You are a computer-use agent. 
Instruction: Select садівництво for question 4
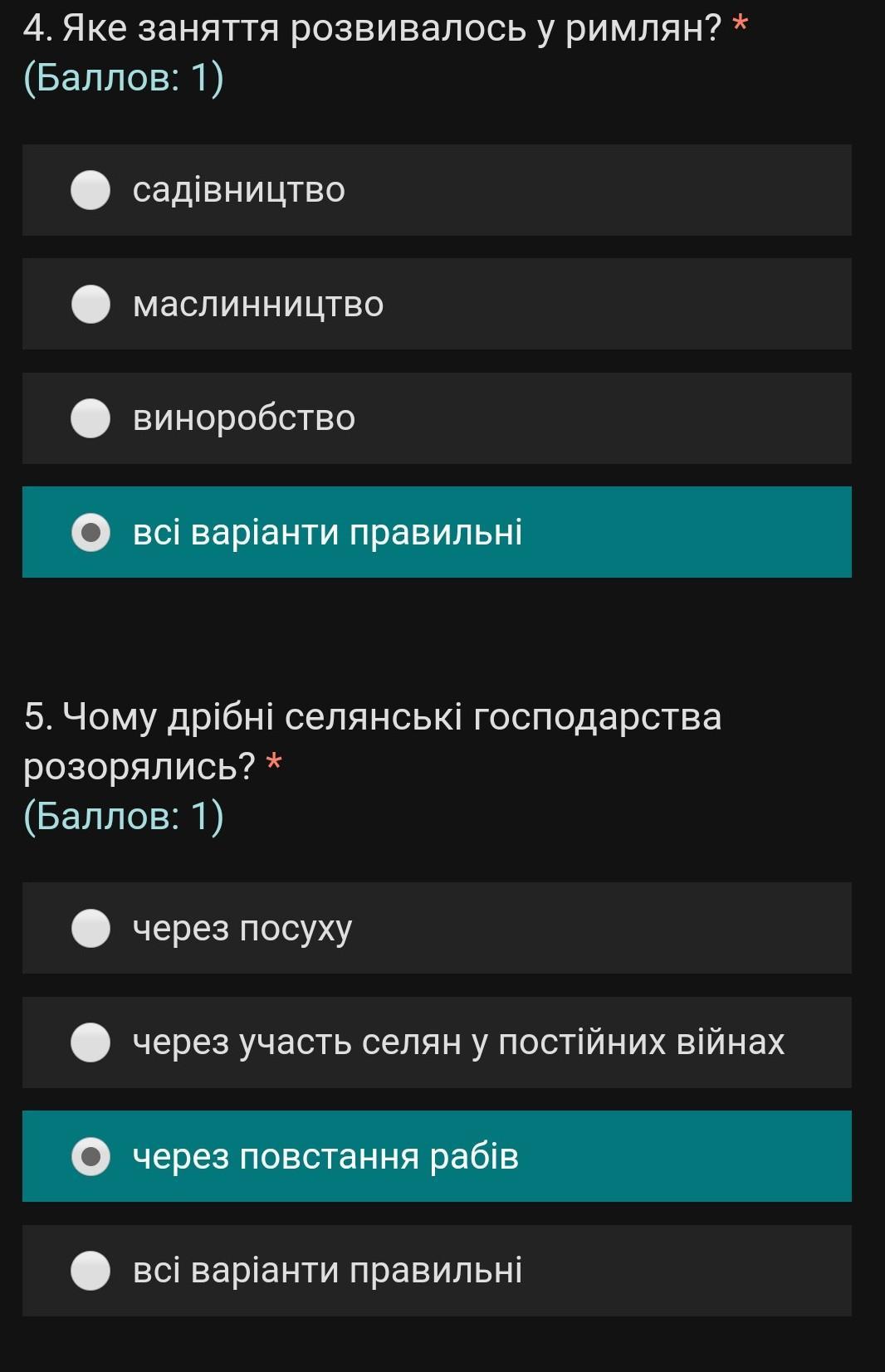click(x=90, y=190)
